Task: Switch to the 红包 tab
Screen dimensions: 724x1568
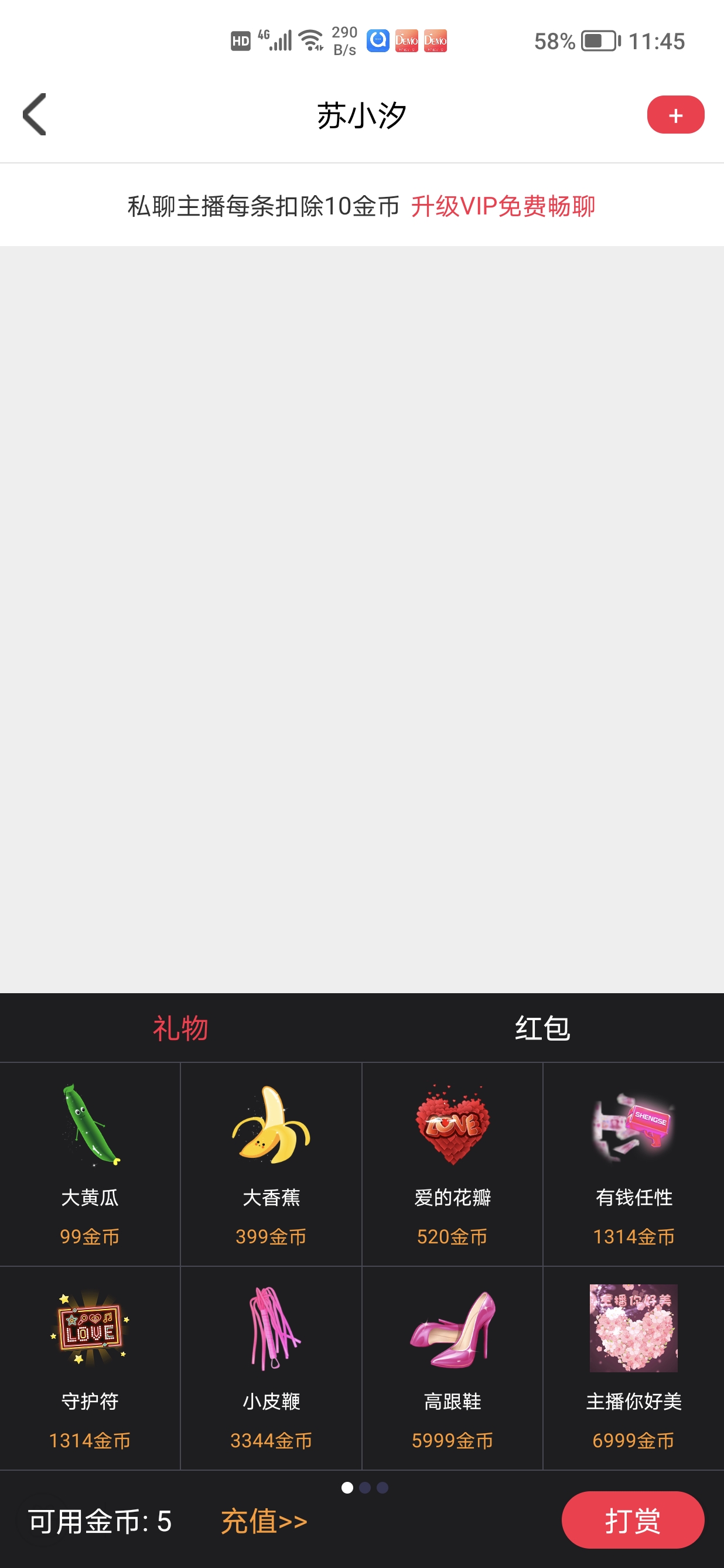Action: click(542, 1028)
